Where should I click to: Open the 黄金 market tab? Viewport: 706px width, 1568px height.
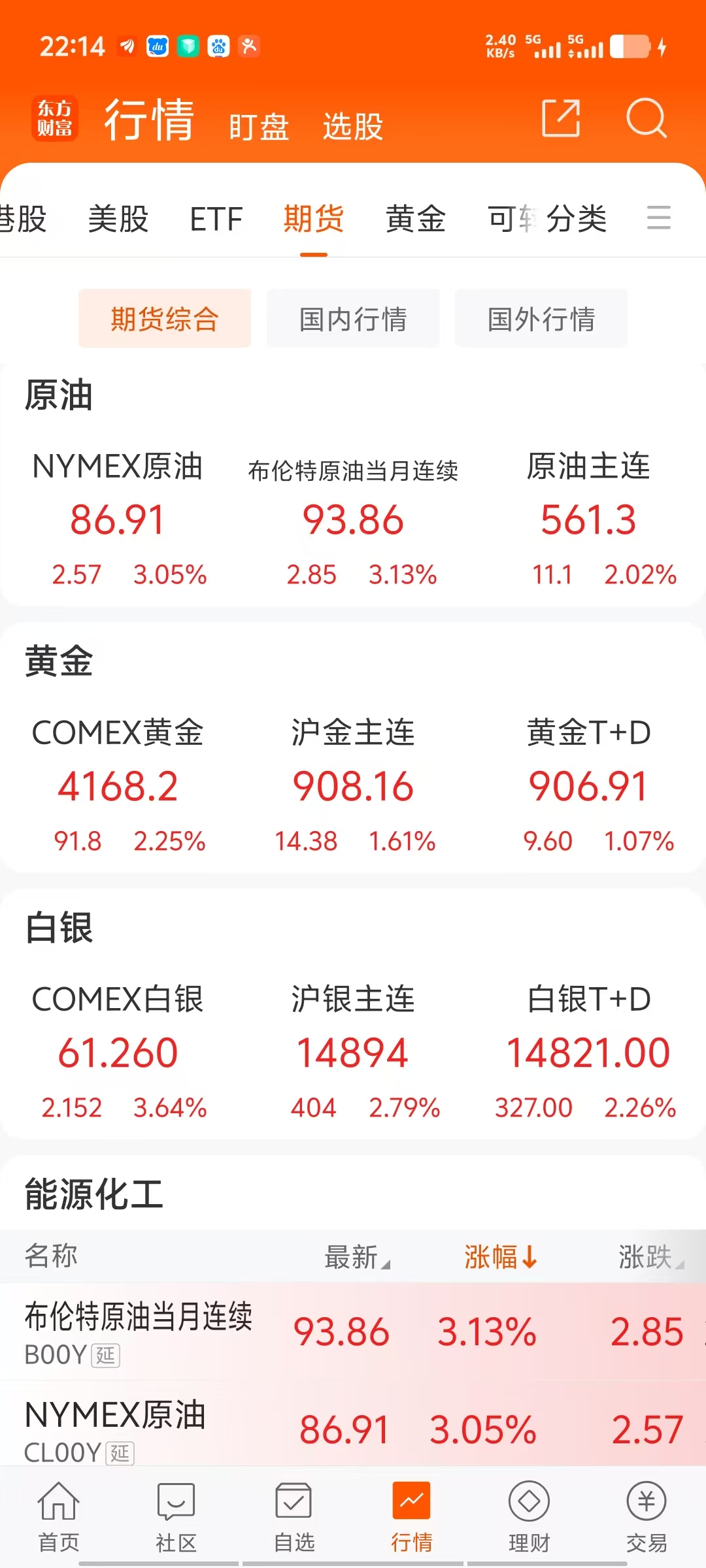(416, 218)
